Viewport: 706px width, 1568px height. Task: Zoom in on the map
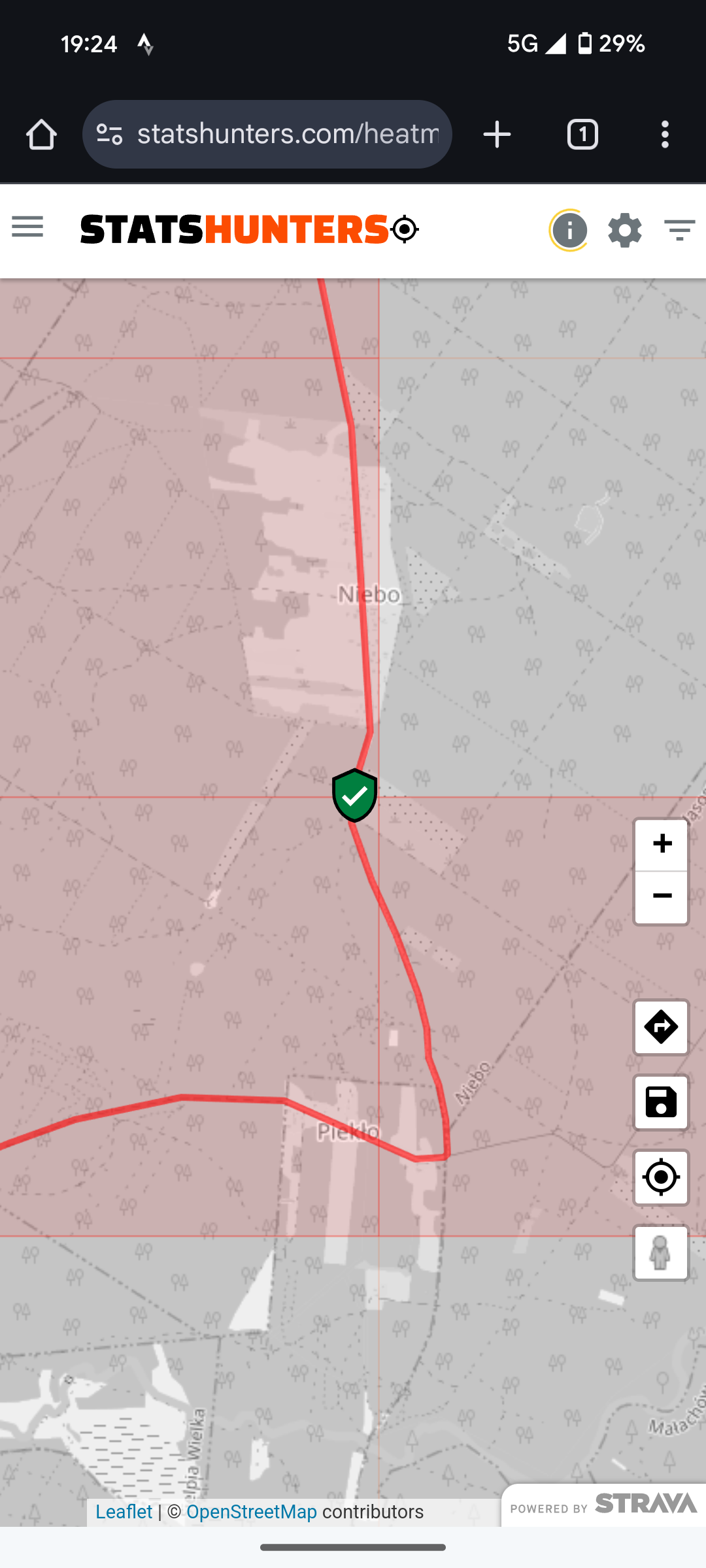662,844
